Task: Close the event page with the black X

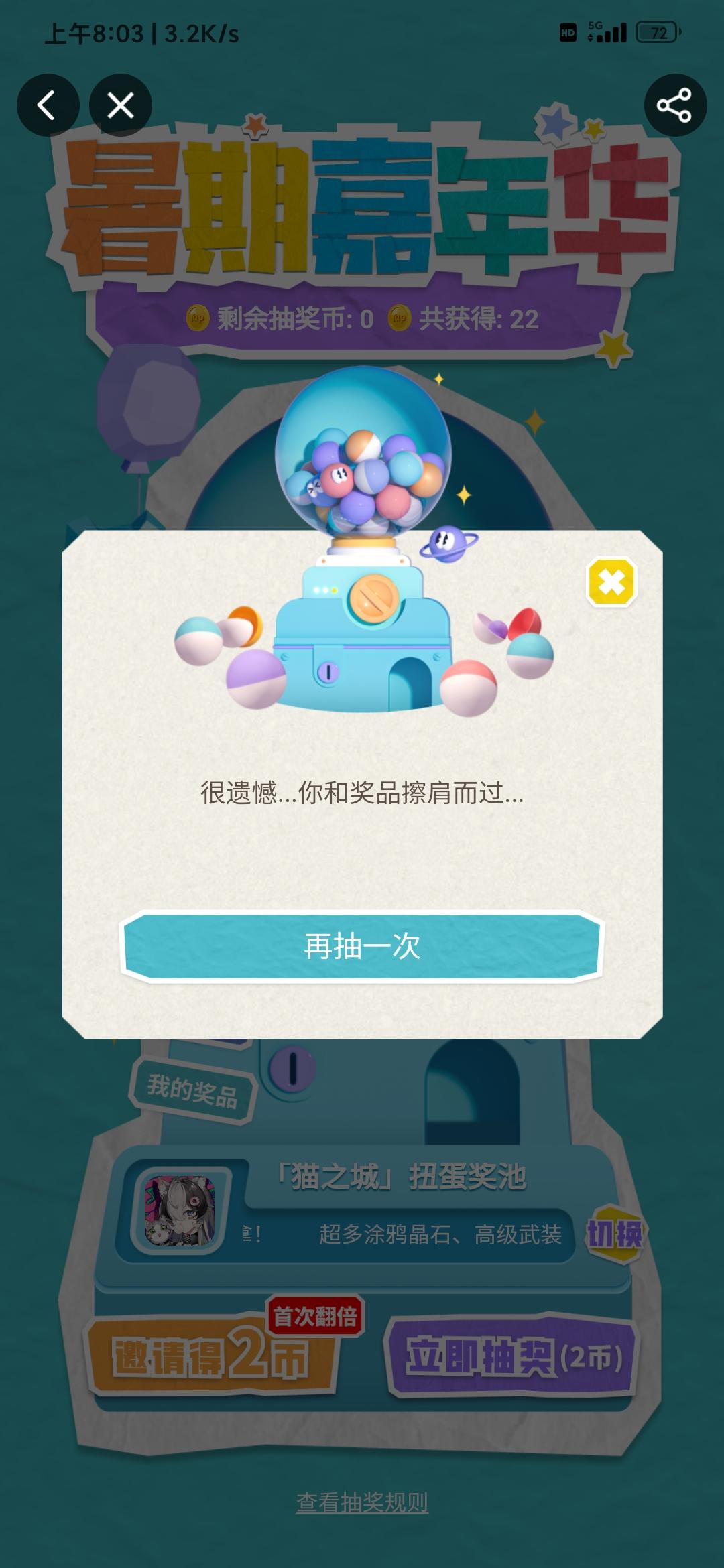Action: click(121, 105)
